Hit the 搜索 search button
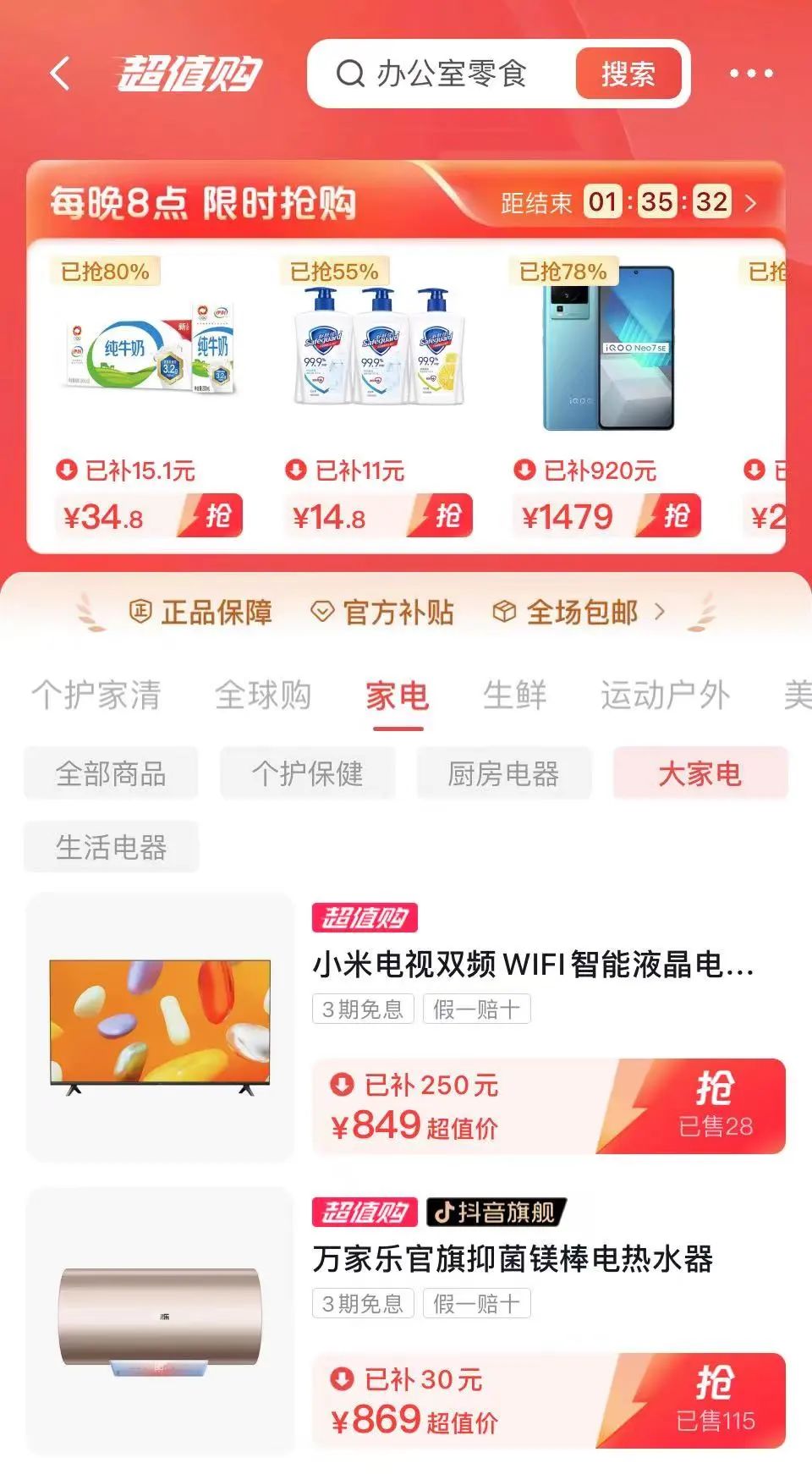 coord(628,74)
